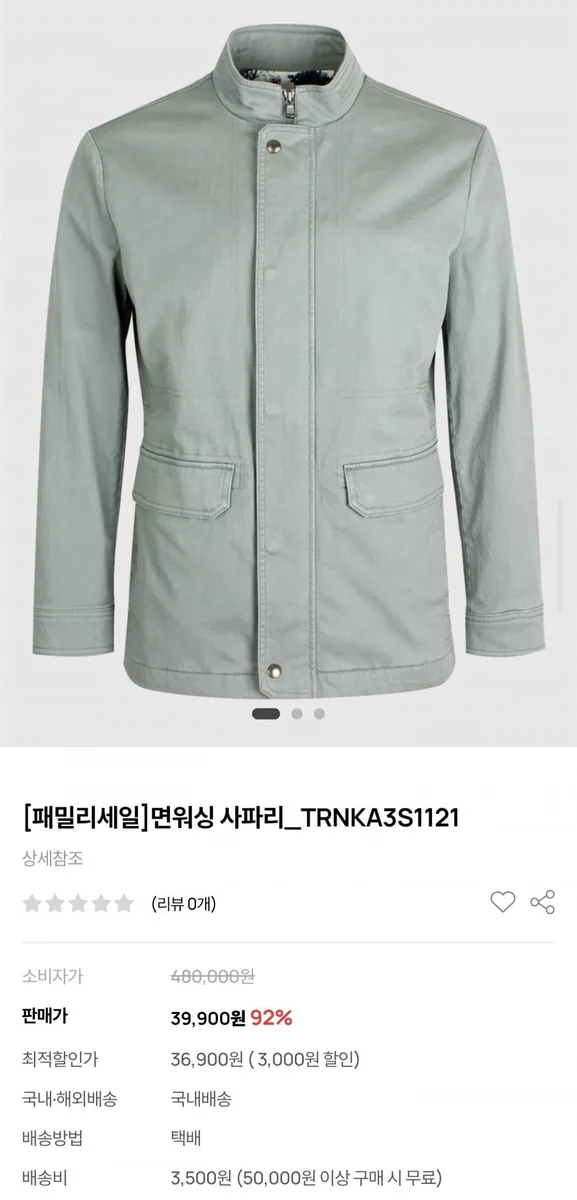Share this product page

(x=543, y=902)
